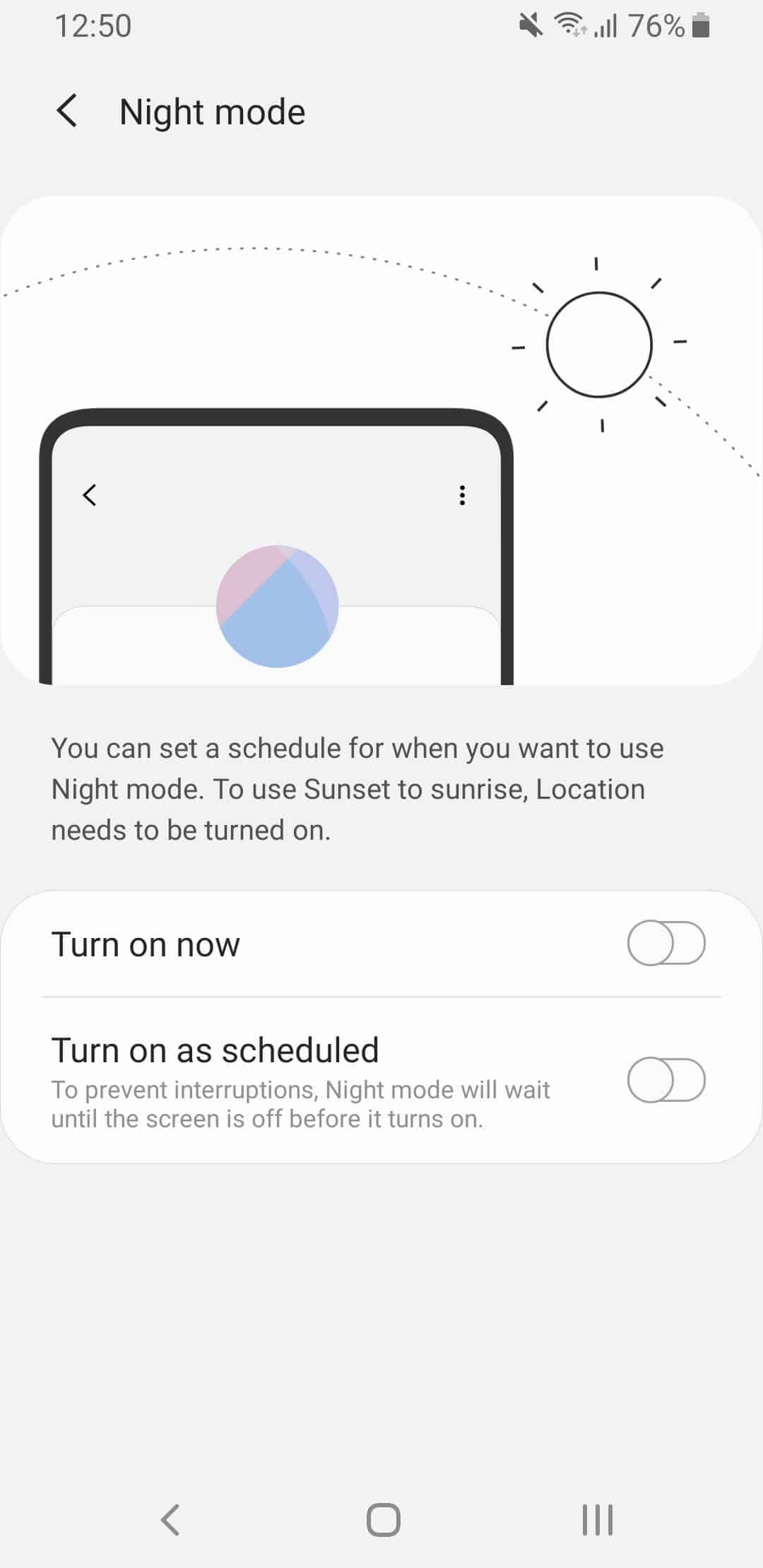763x1568 pixels.
Task: Go back from Night mode settings
Action: (x=67, y=112)
